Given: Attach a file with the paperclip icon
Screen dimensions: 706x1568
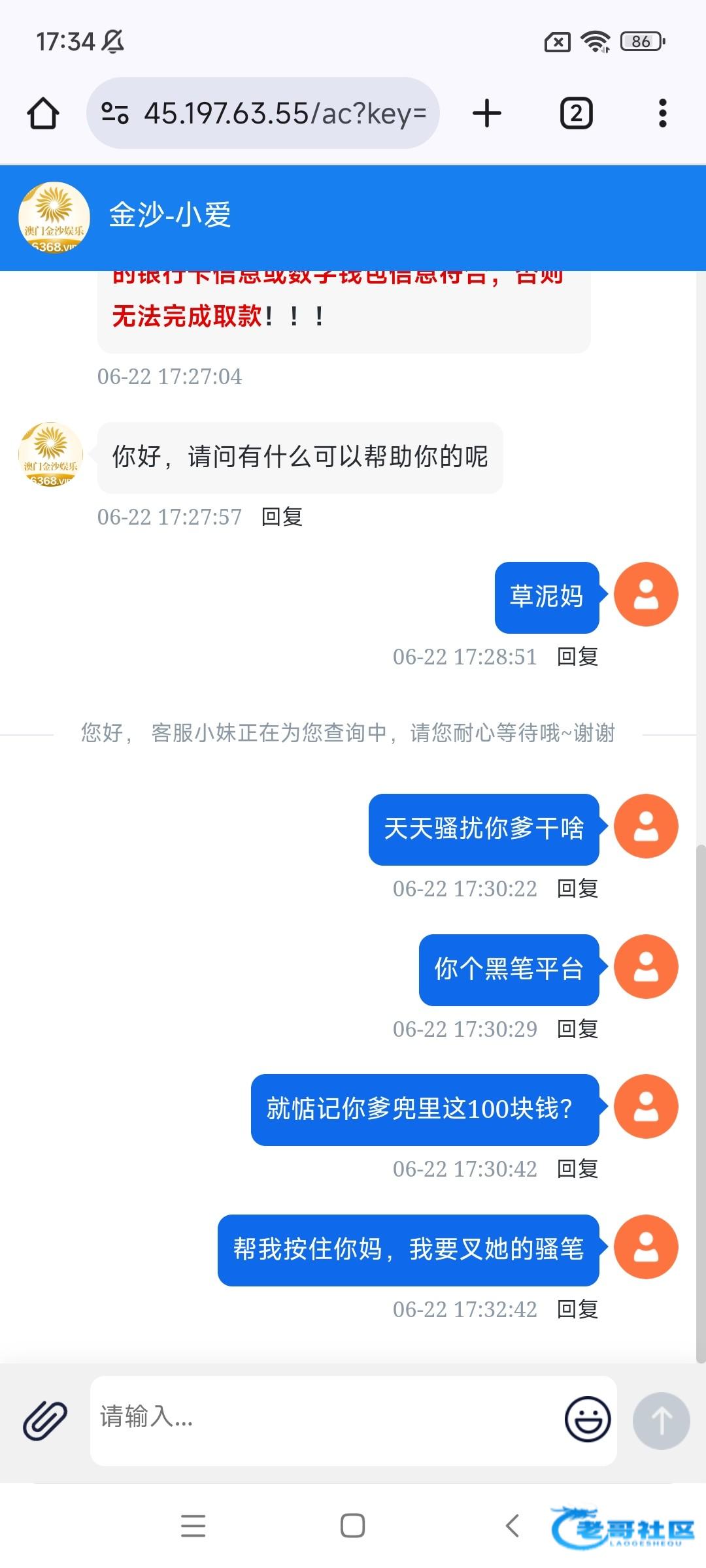Looking at the screenshot, I should point(45,1421).
